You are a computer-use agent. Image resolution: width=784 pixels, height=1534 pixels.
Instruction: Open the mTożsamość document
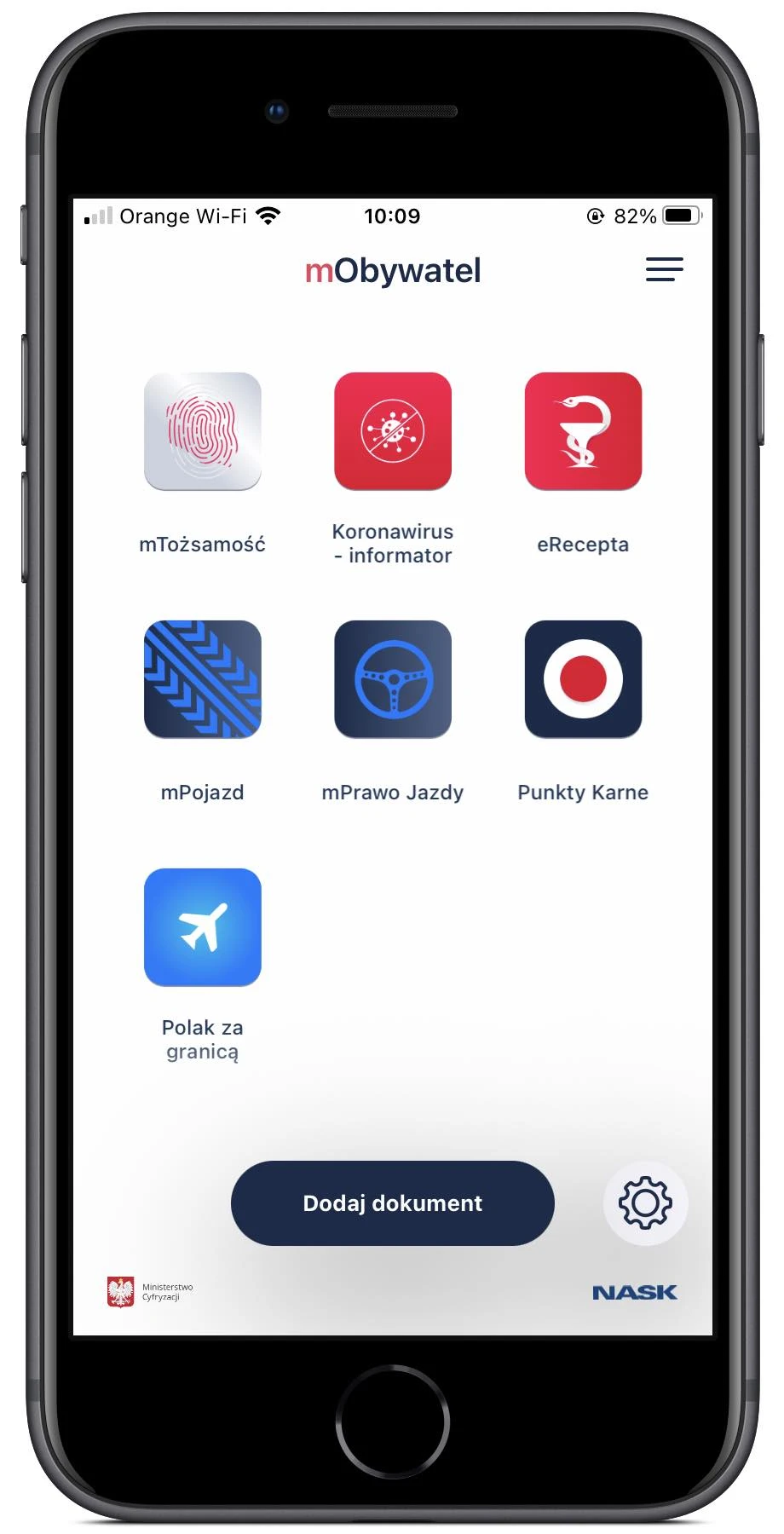point(203,431)
